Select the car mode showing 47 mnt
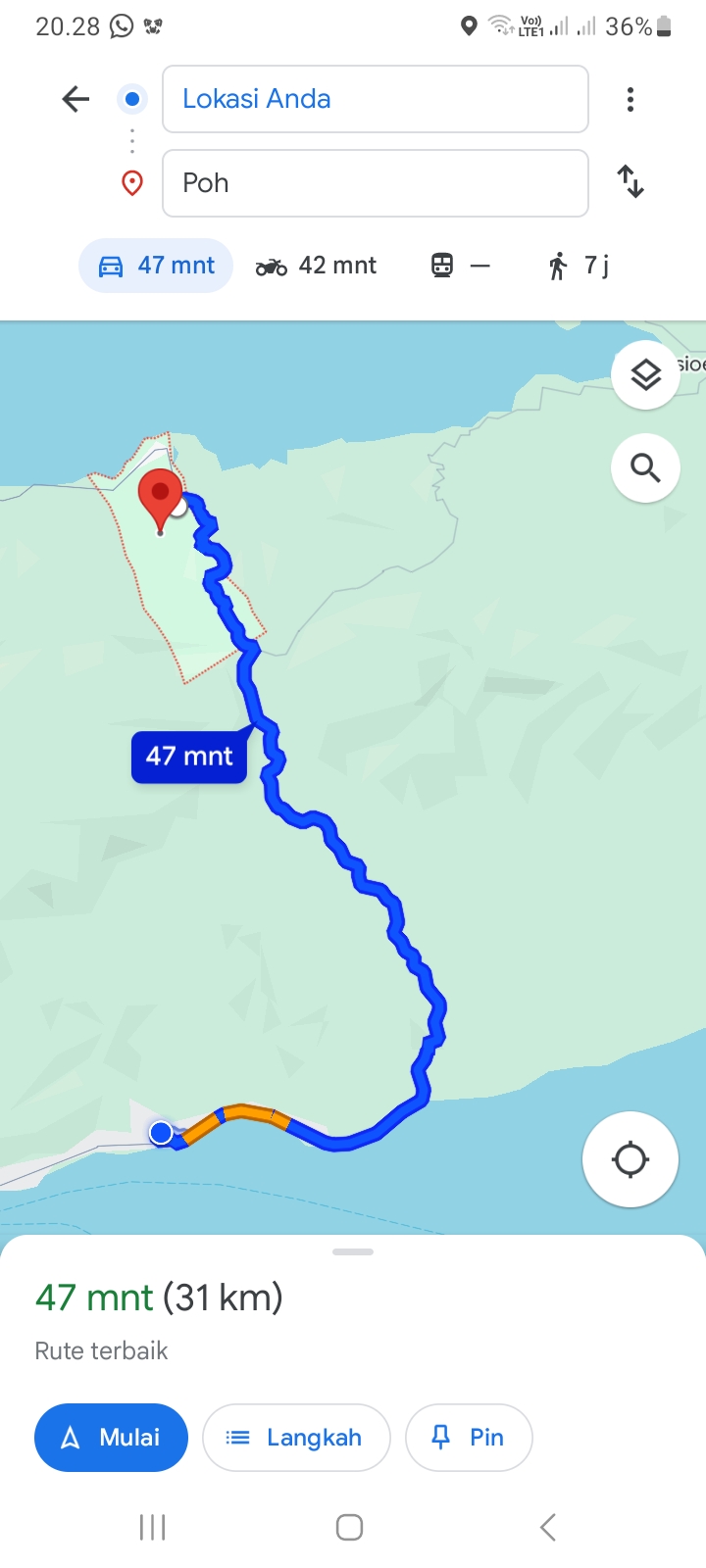The height and width of the screenshot is (1568, 706). (156, 266)
